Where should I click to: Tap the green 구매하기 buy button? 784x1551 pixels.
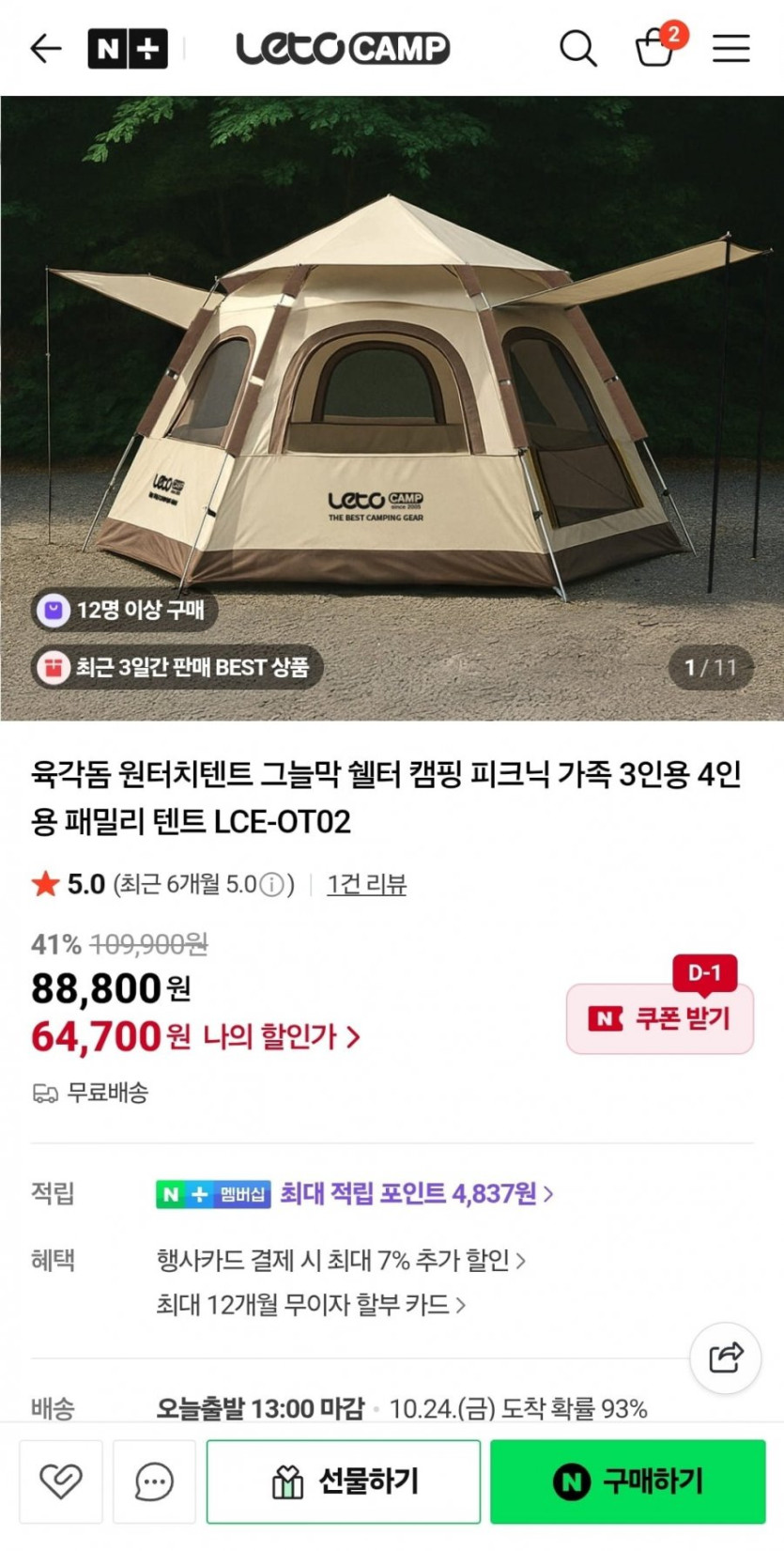click(628, 1481)
